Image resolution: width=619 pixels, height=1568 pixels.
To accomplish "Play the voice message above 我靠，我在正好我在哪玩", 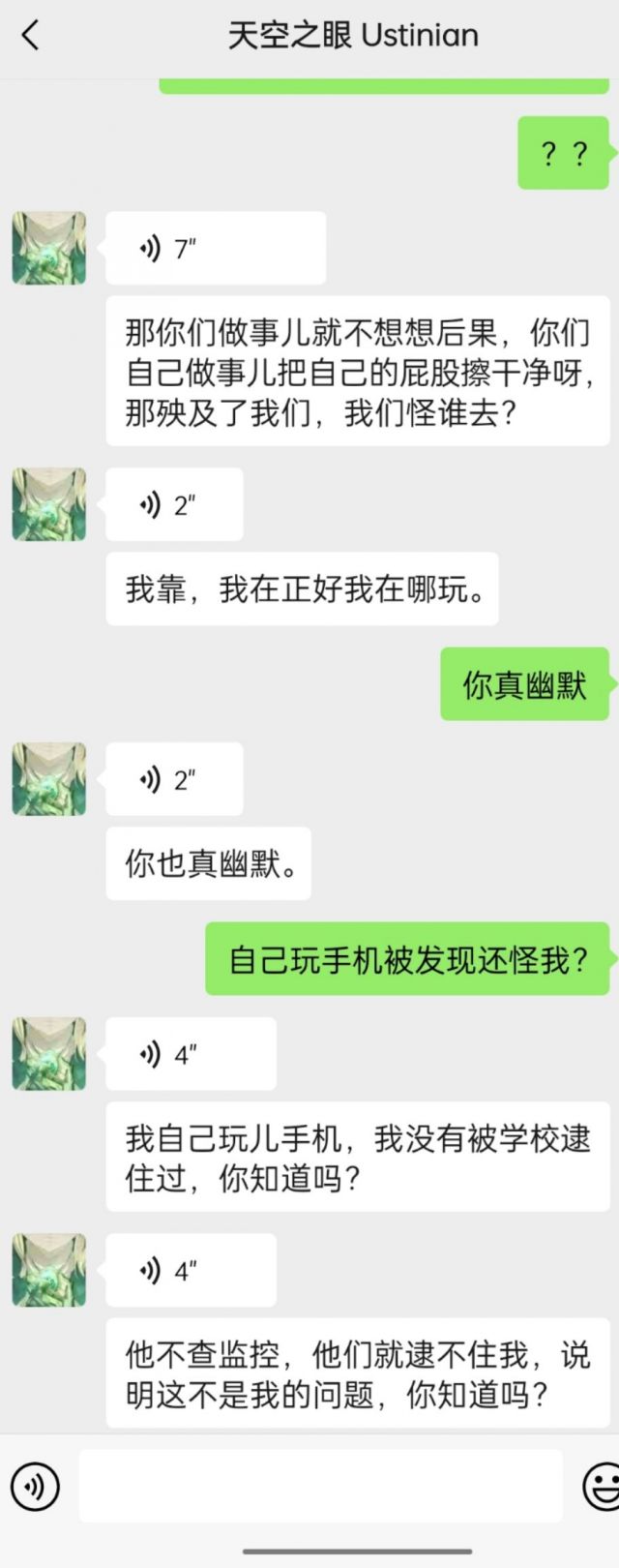I will click(x=174, y=504).
